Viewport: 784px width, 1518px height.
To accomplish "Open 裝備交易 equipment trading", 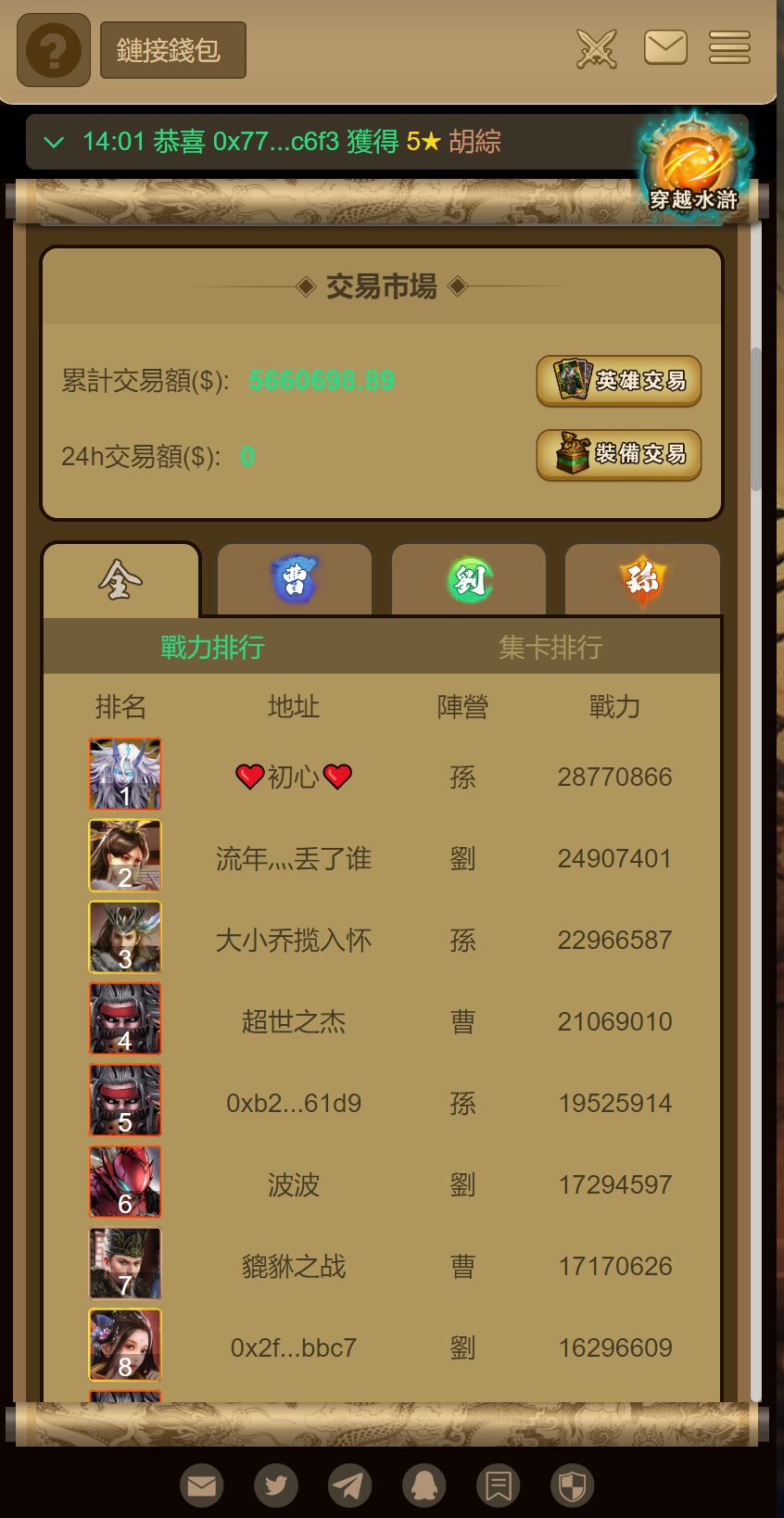I will pyautogui.click(x=618, y=455).
